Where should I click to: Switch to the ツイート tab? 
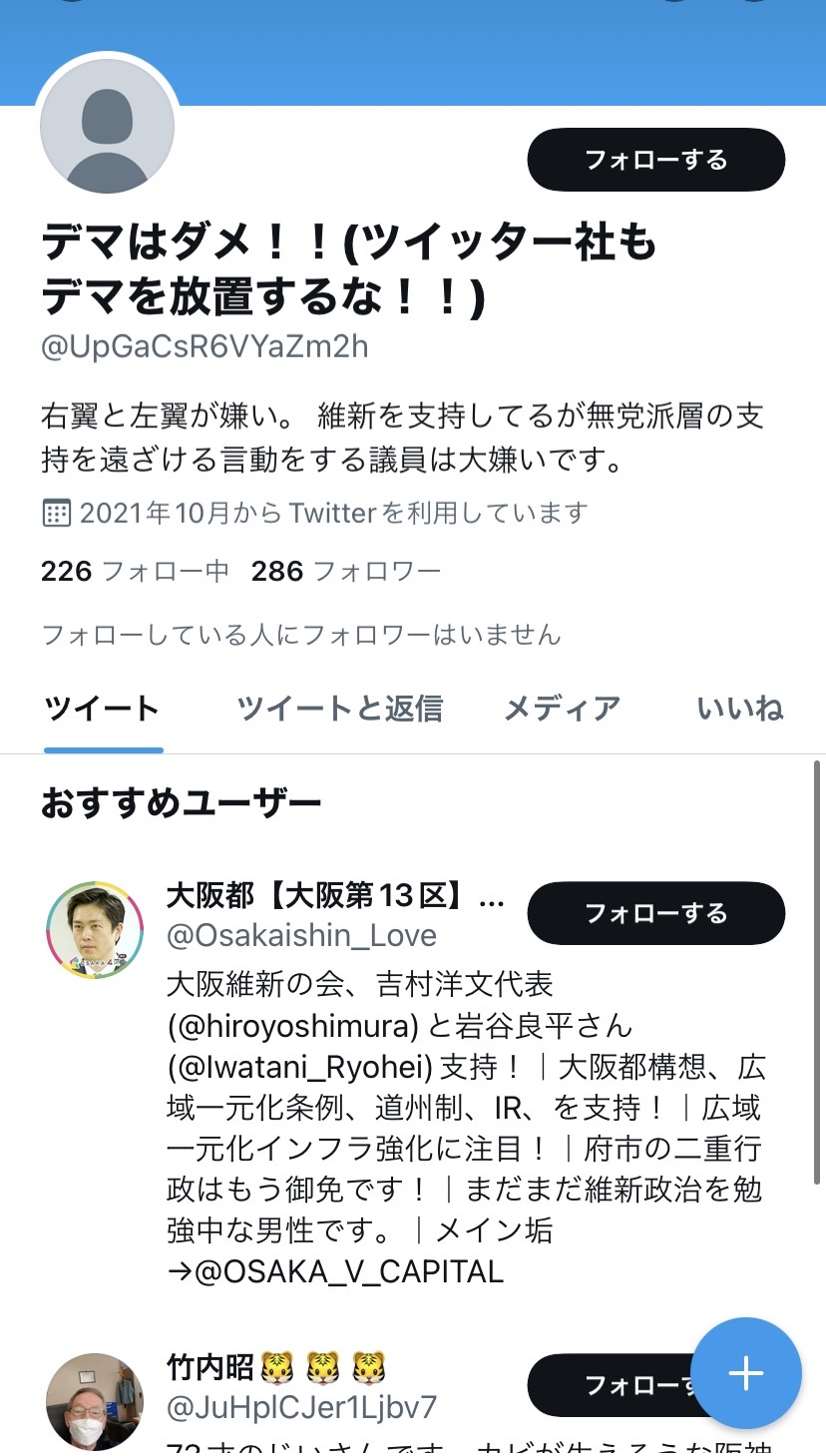pos(102,709)
